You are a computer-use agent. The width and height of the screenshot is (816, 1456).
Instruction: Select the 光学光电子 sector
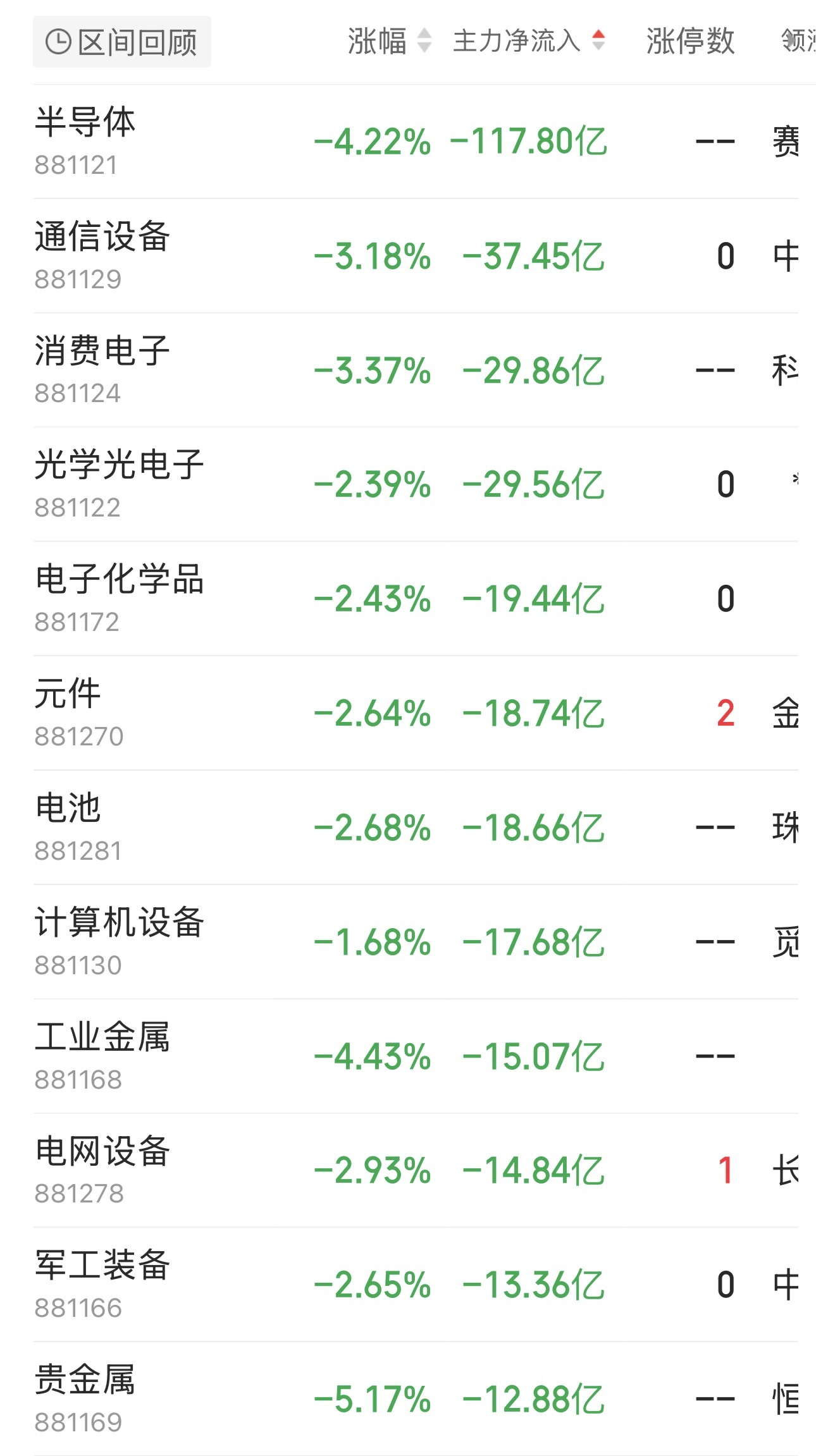point(416,484)
